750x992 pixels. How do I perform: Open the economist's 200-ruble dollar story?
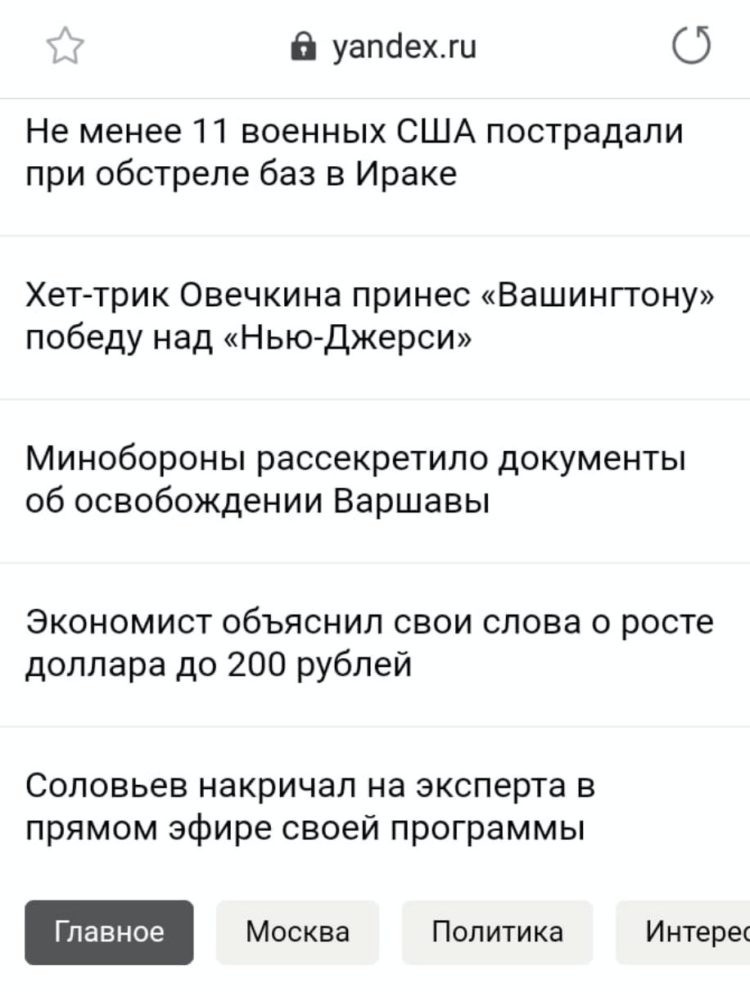[x=368, y=643]
